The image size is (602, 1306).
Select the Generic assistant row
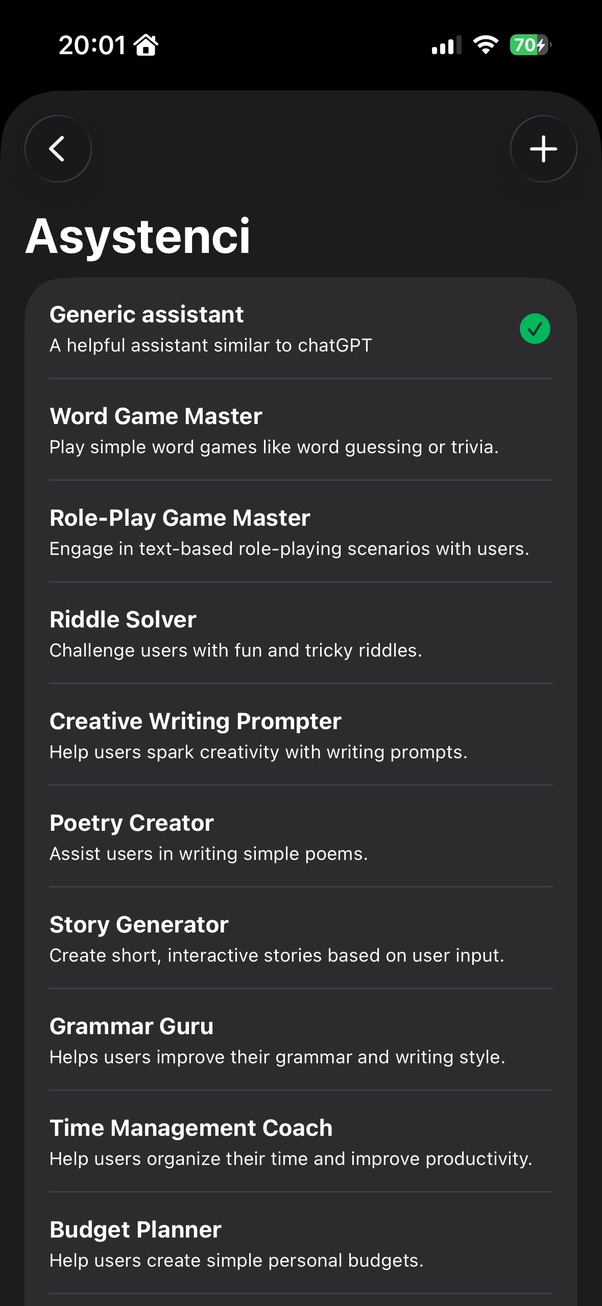coord(300,328)
